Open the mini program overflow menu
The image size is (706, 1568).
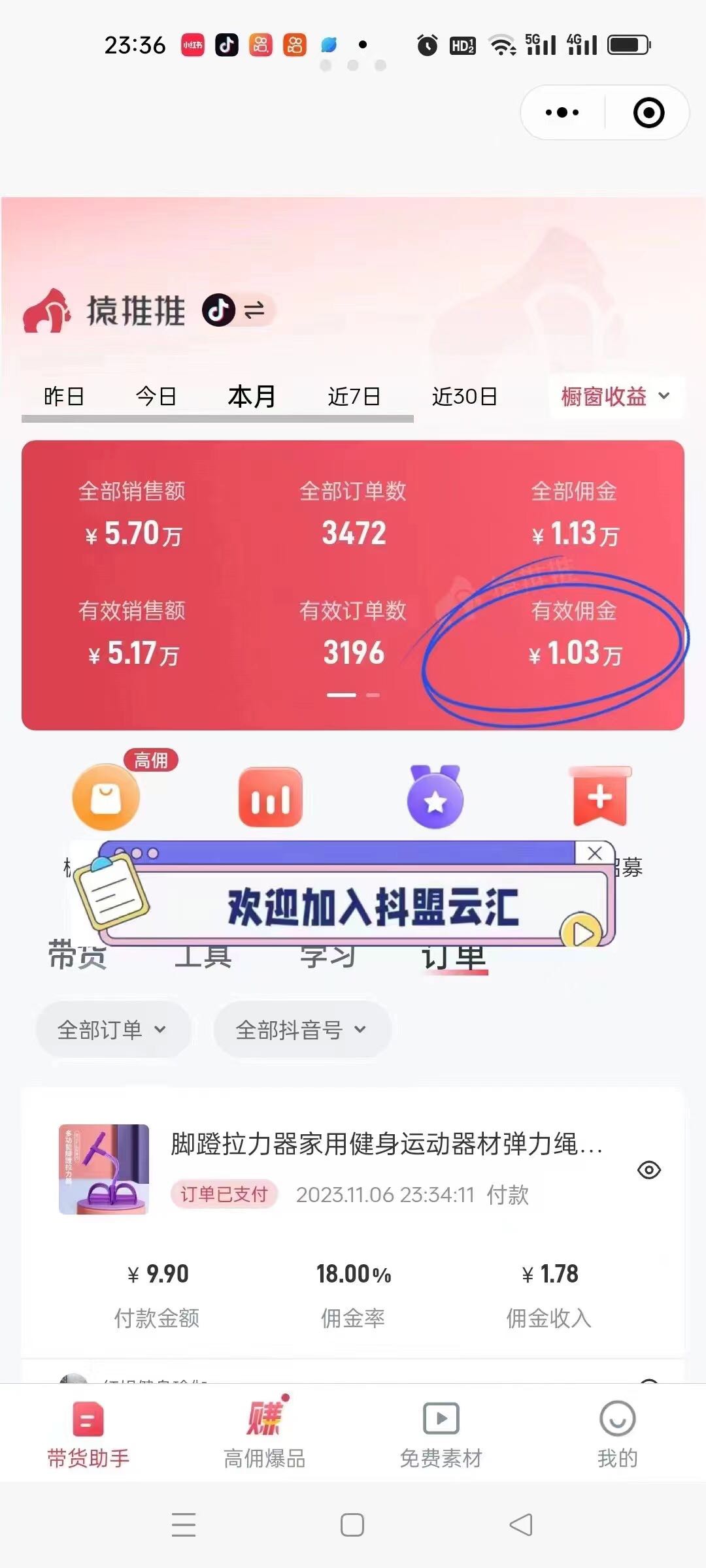[562, 112]
